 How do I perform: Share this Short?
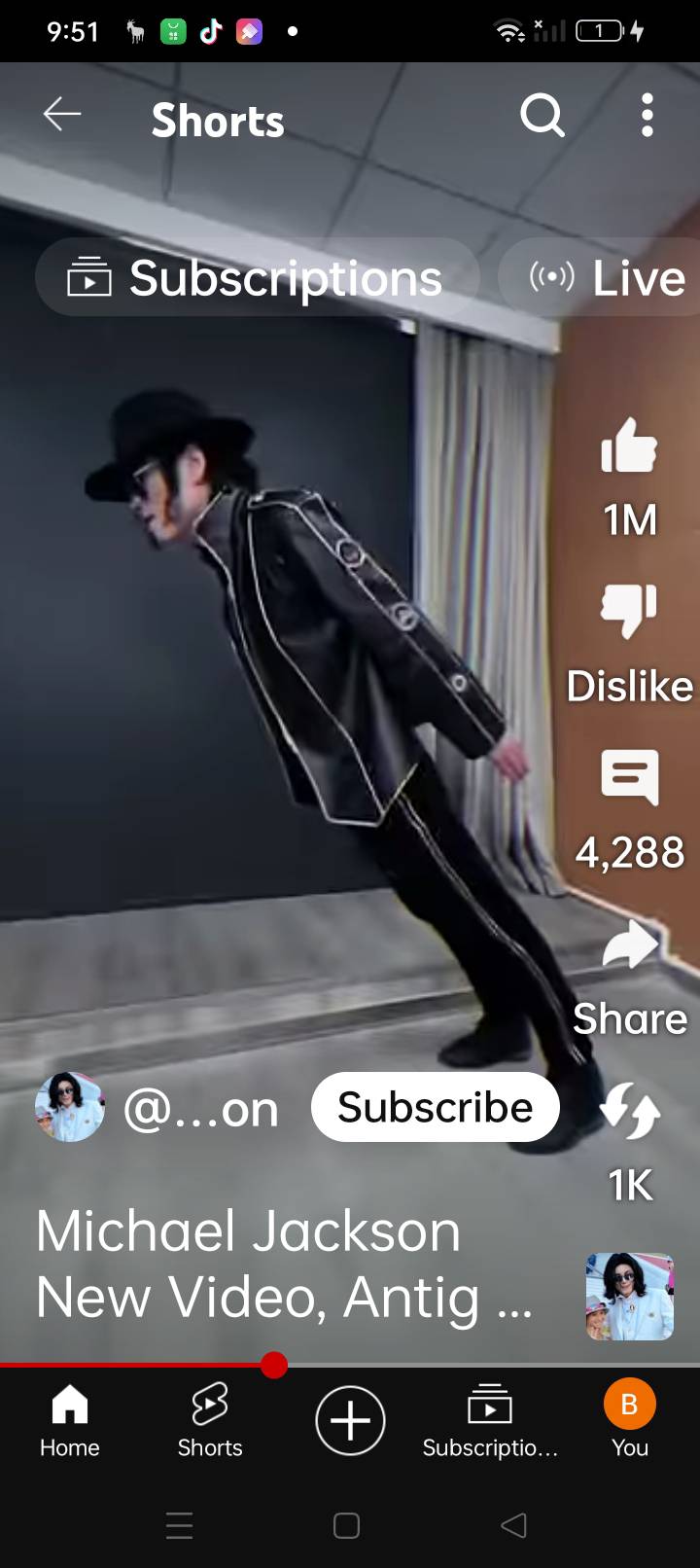click(x=629, y=945)
